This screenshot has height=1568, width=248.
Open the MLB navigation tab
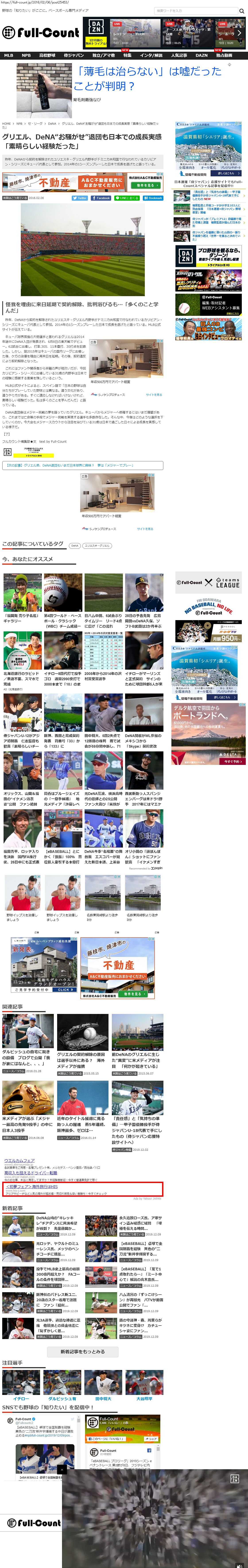[x=9, y=55]
